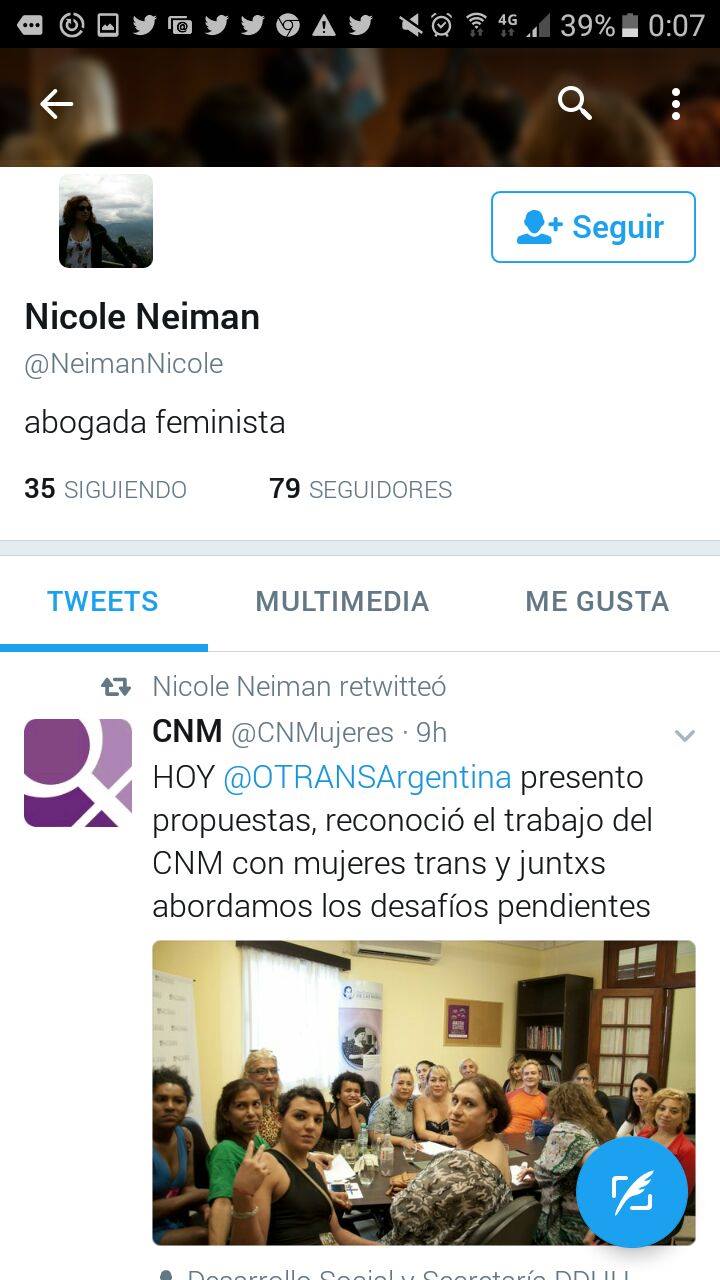This screenshot has width=720, height=1280.
Task: Open the three-dot overflow menu
Action: tap(676, 103)
